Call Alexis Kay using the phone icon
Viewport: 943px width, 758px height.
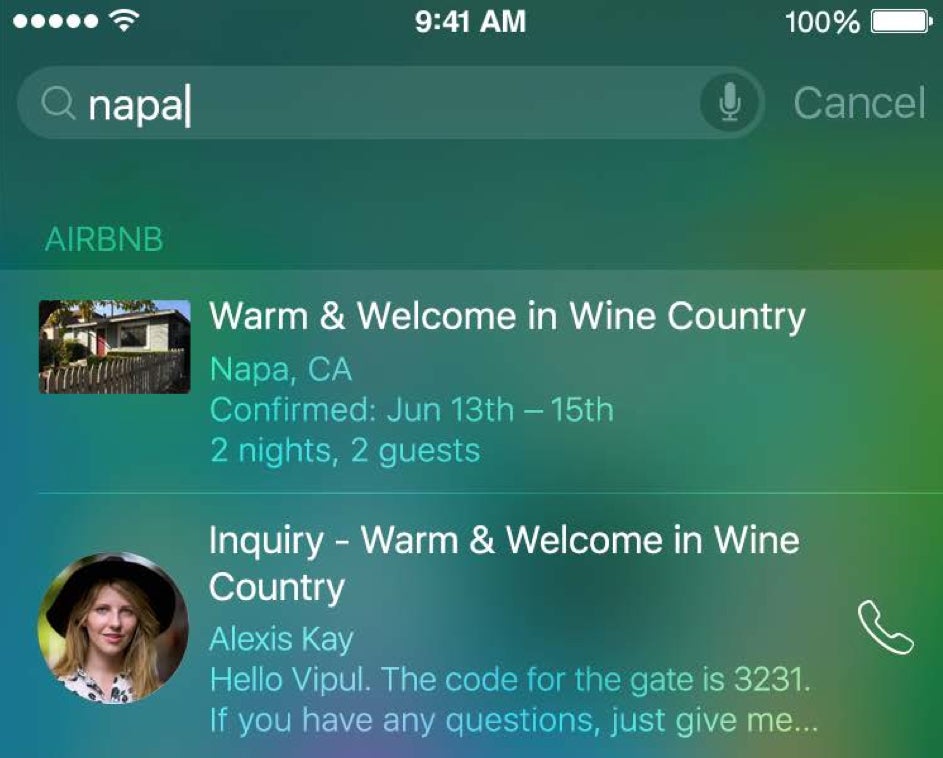tap(886, 628)
